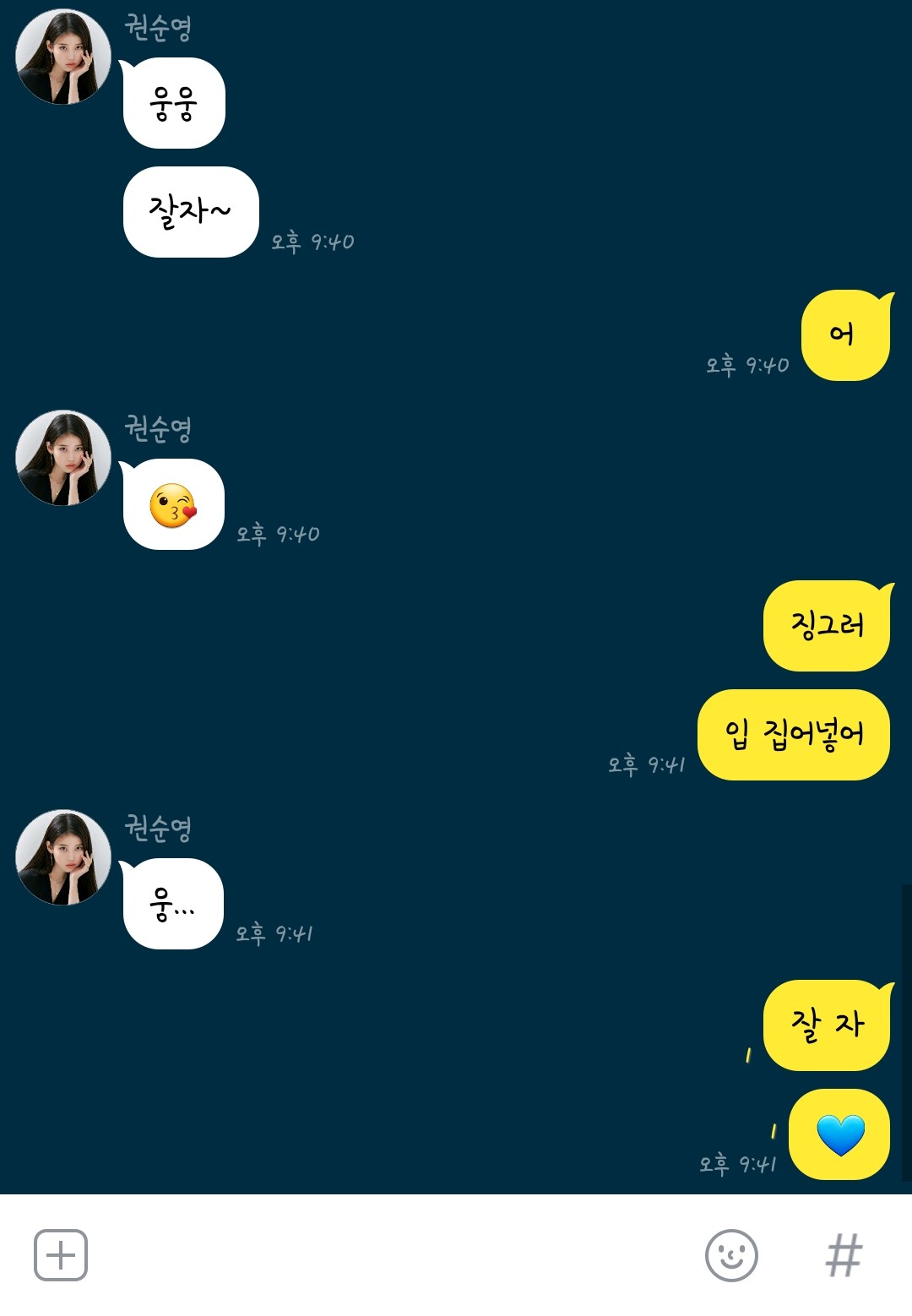
Task: Open 권순영's avatar beside the 웅... message
Action: point(63,857)
